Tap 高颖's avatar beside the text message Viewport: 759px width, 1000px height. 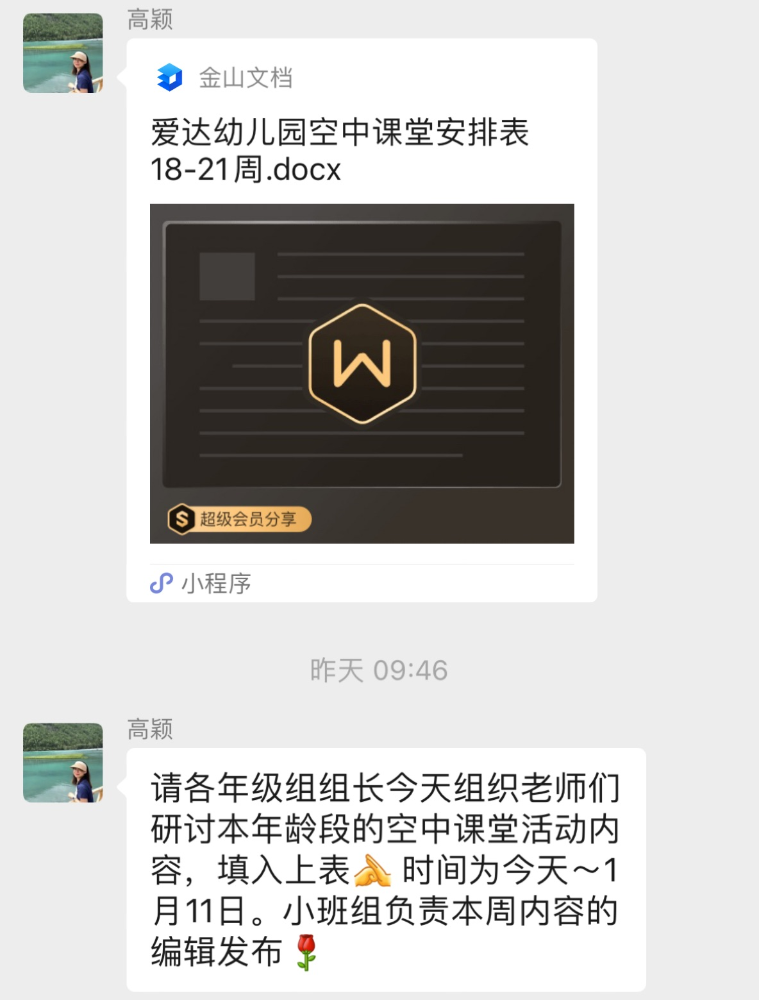pos(63,762)
